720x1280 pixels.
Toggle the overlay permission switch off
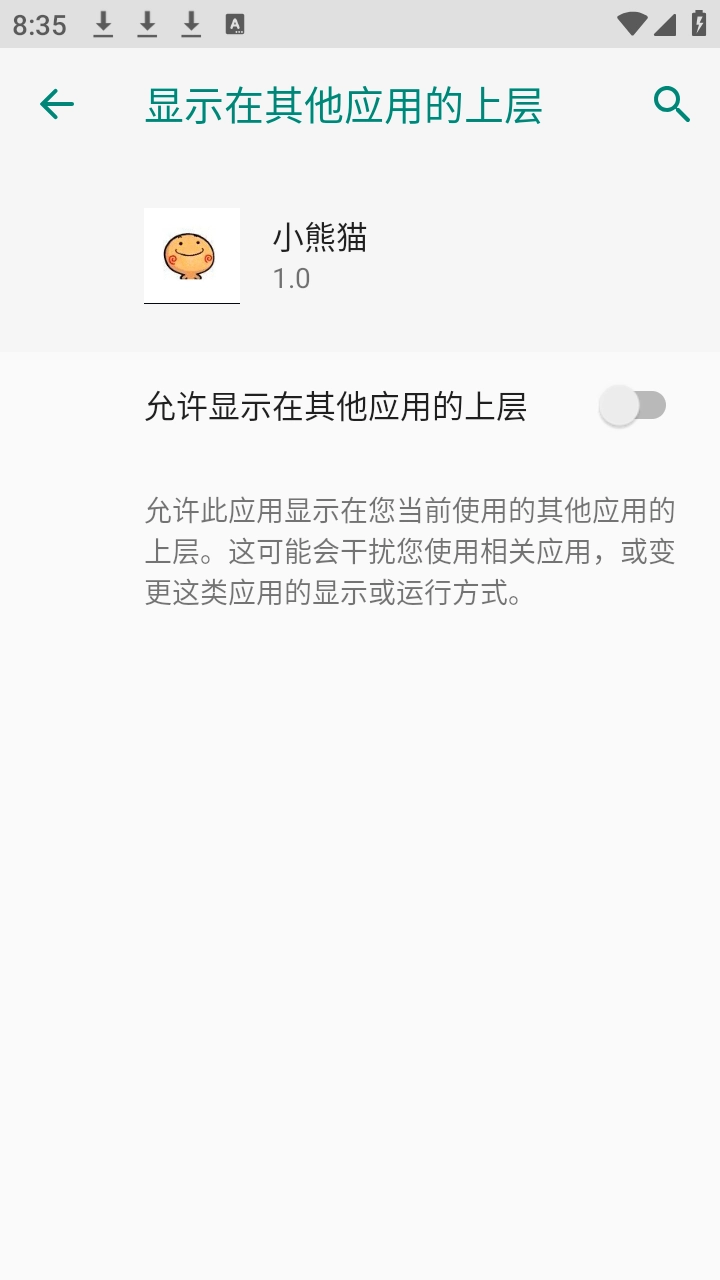point(634,404)
